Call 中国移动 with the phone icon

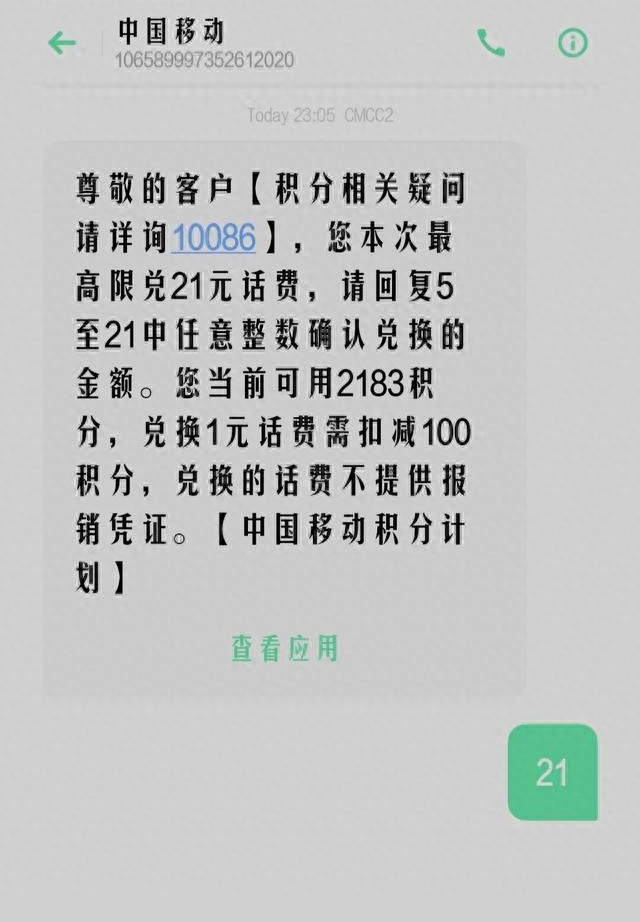491,42
